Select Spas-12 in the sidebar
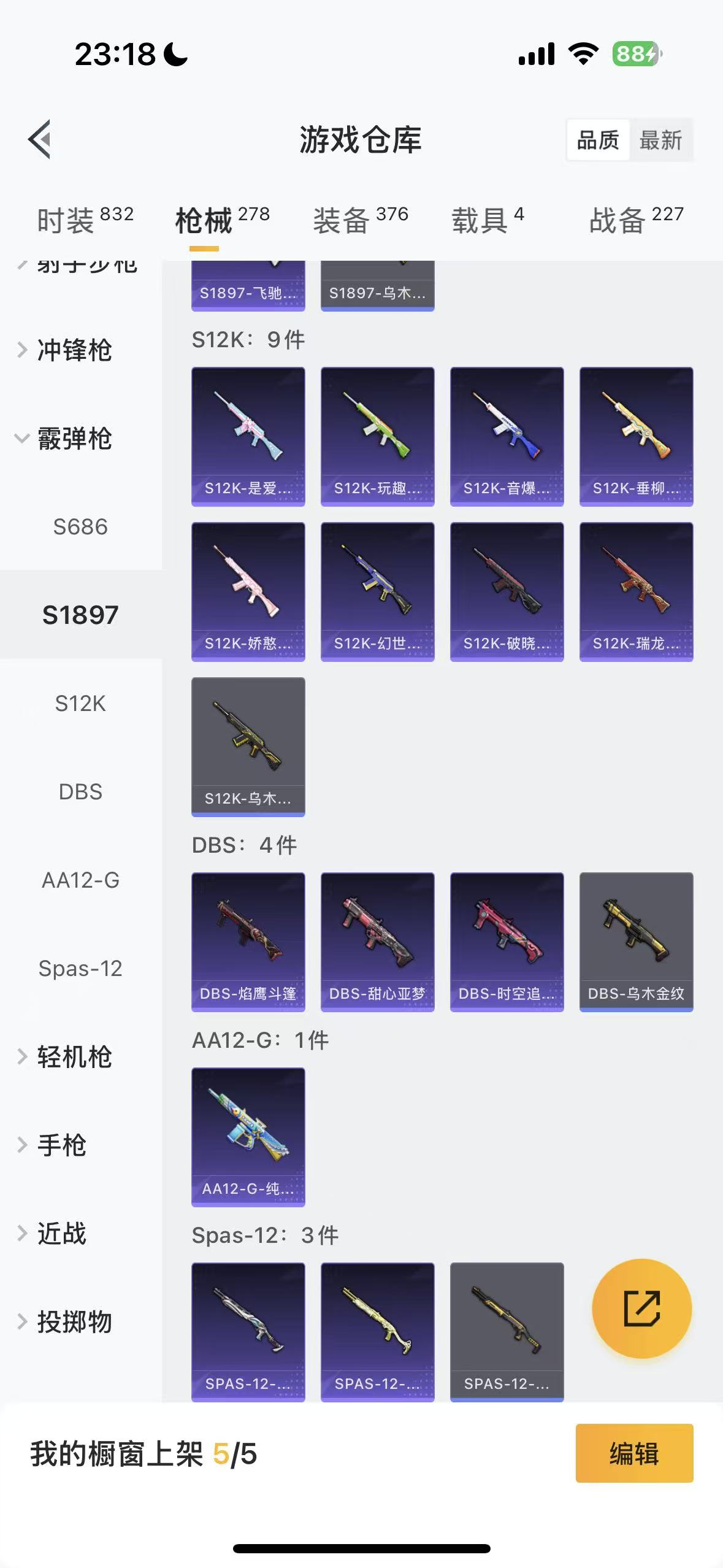This screenshot has width=723, height=1568. [x=80, y=969]
